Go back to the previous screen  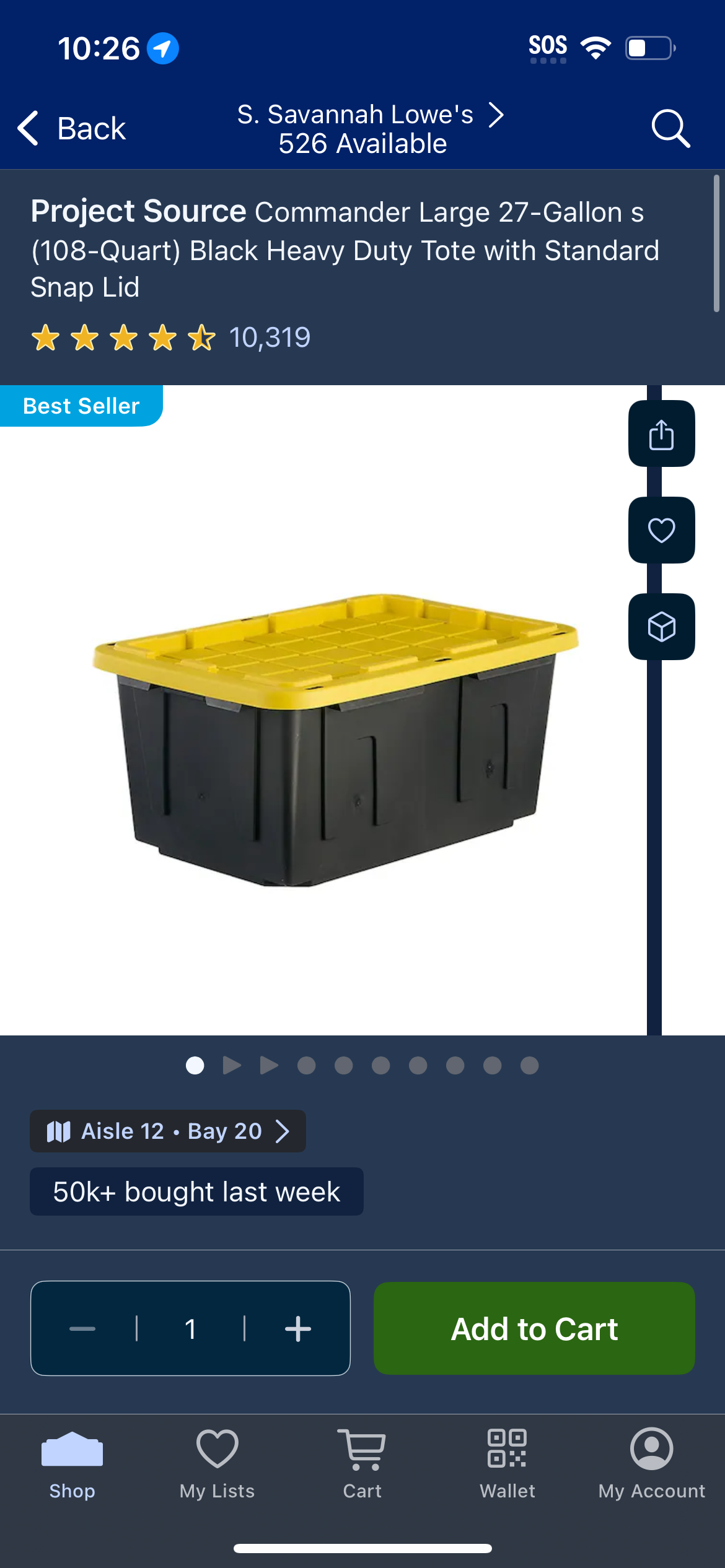[x=71, y=129]
